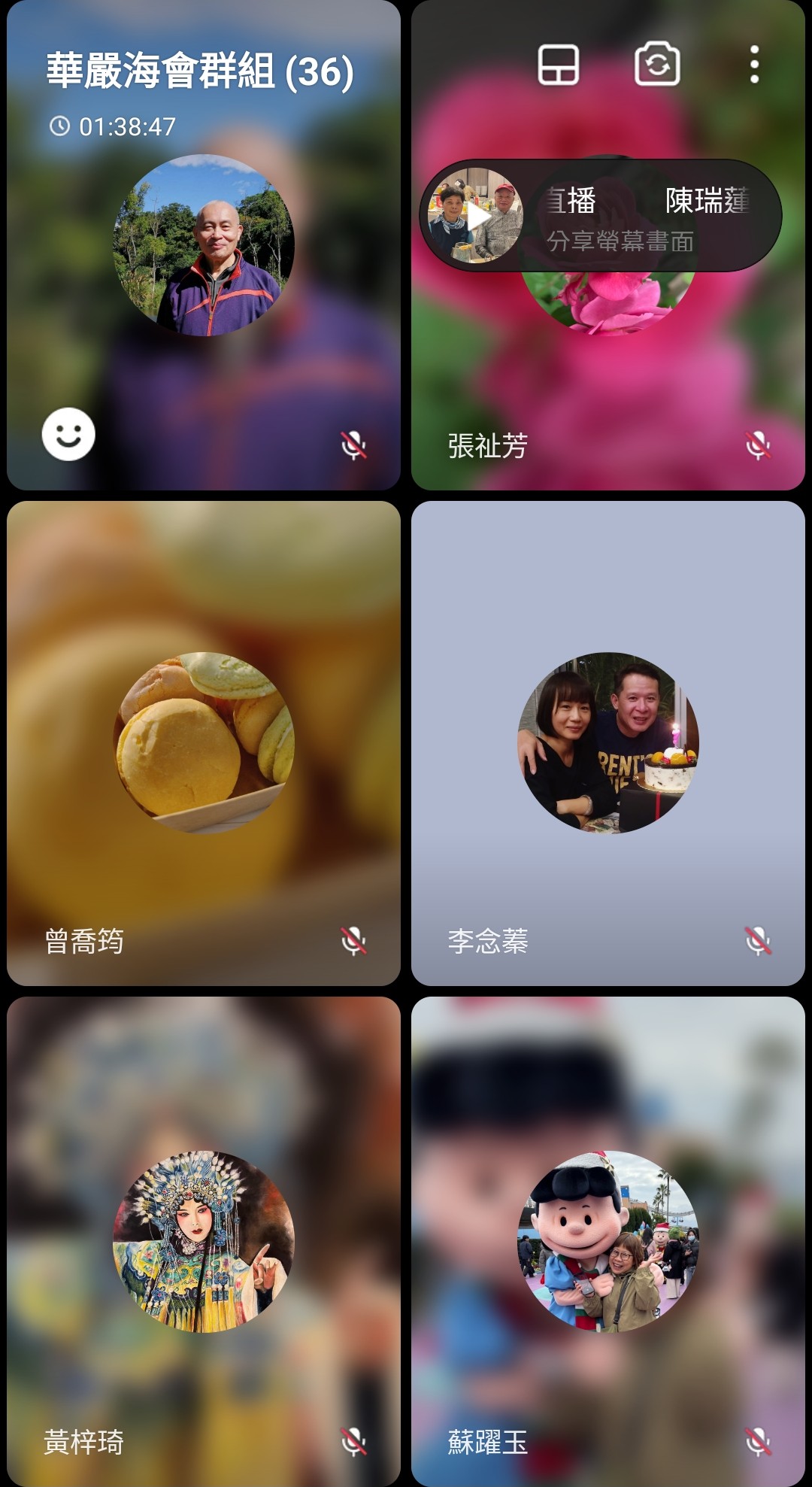Image resolution: width=812 pixels, height=1487 pixels.
Task: Play 陳瑞蓮's live screen share
Action: pos(477,217)
